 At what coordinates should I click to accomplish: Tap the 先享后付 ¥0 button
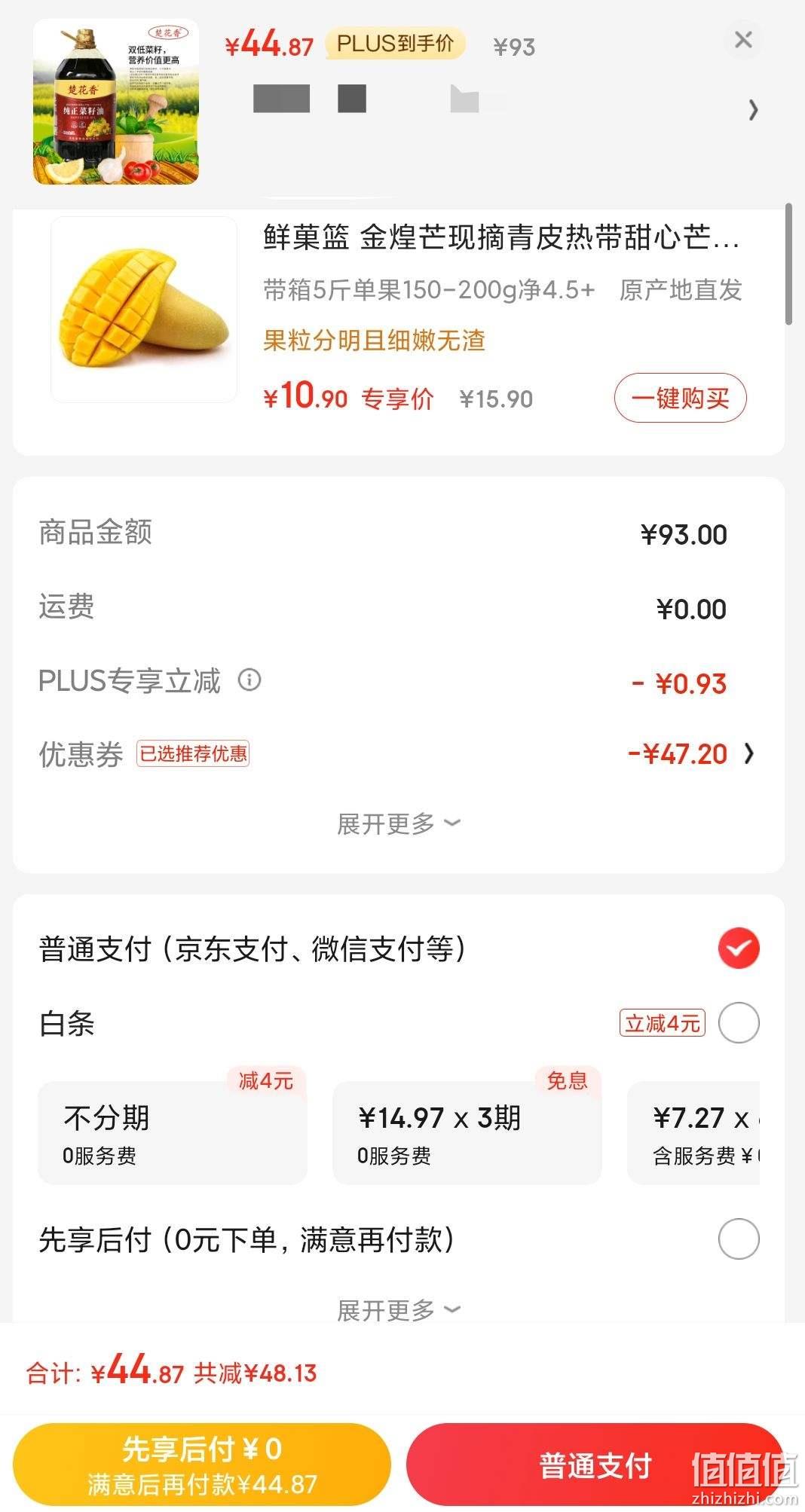202,1464
